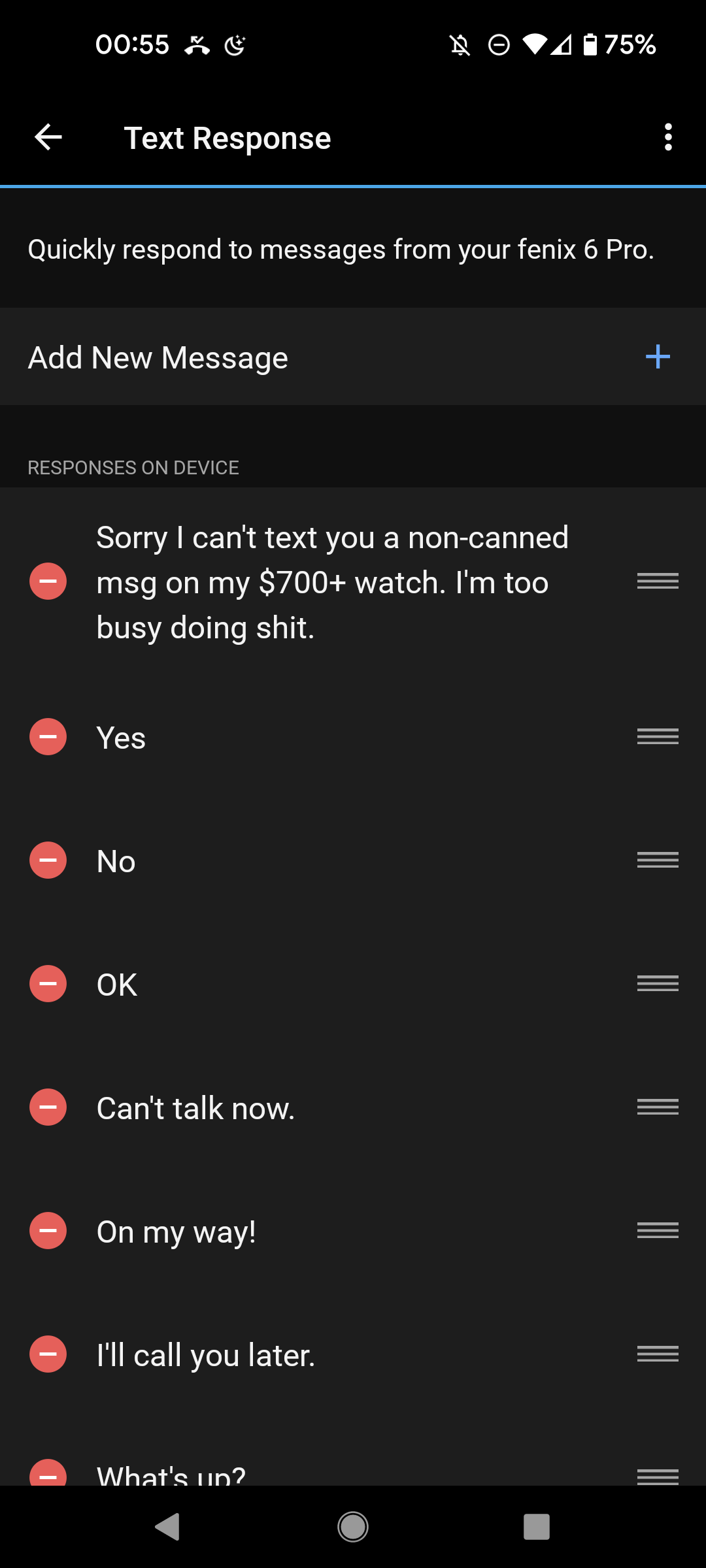706x1568 pixels.
Task: Open the three-dot overflow menu
Action: (x=667, y=137)
